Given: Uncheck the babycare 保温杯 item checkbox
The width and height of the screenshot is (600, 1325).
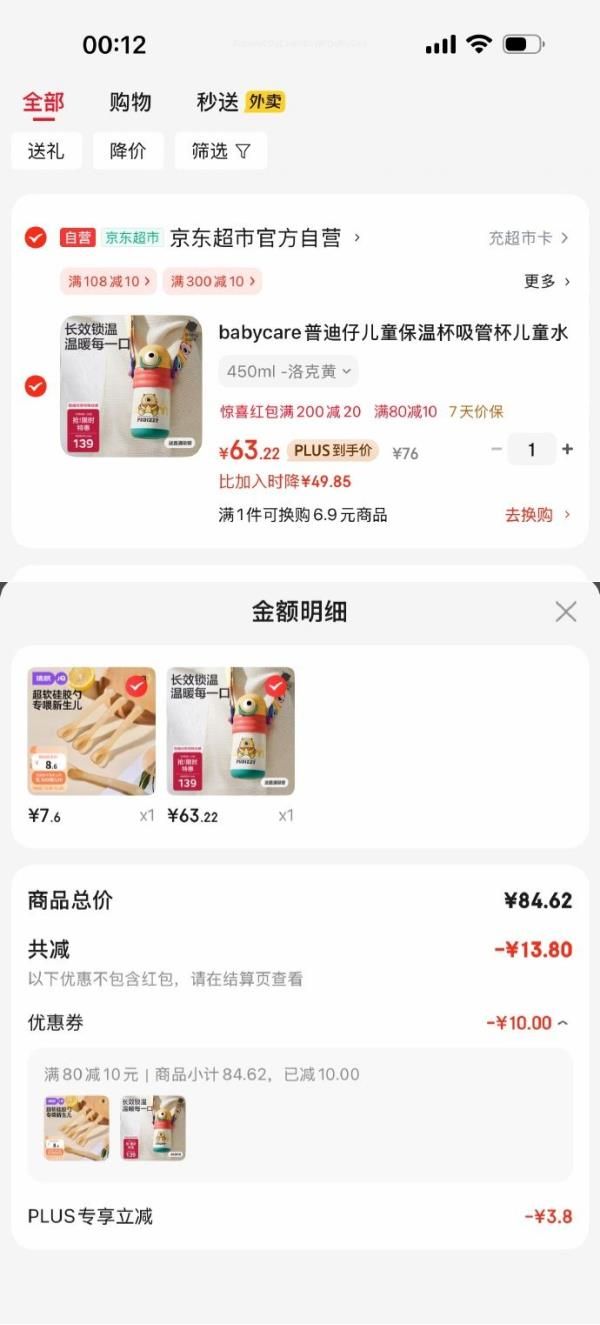Looking at the screenshot, I should (35, 386).
